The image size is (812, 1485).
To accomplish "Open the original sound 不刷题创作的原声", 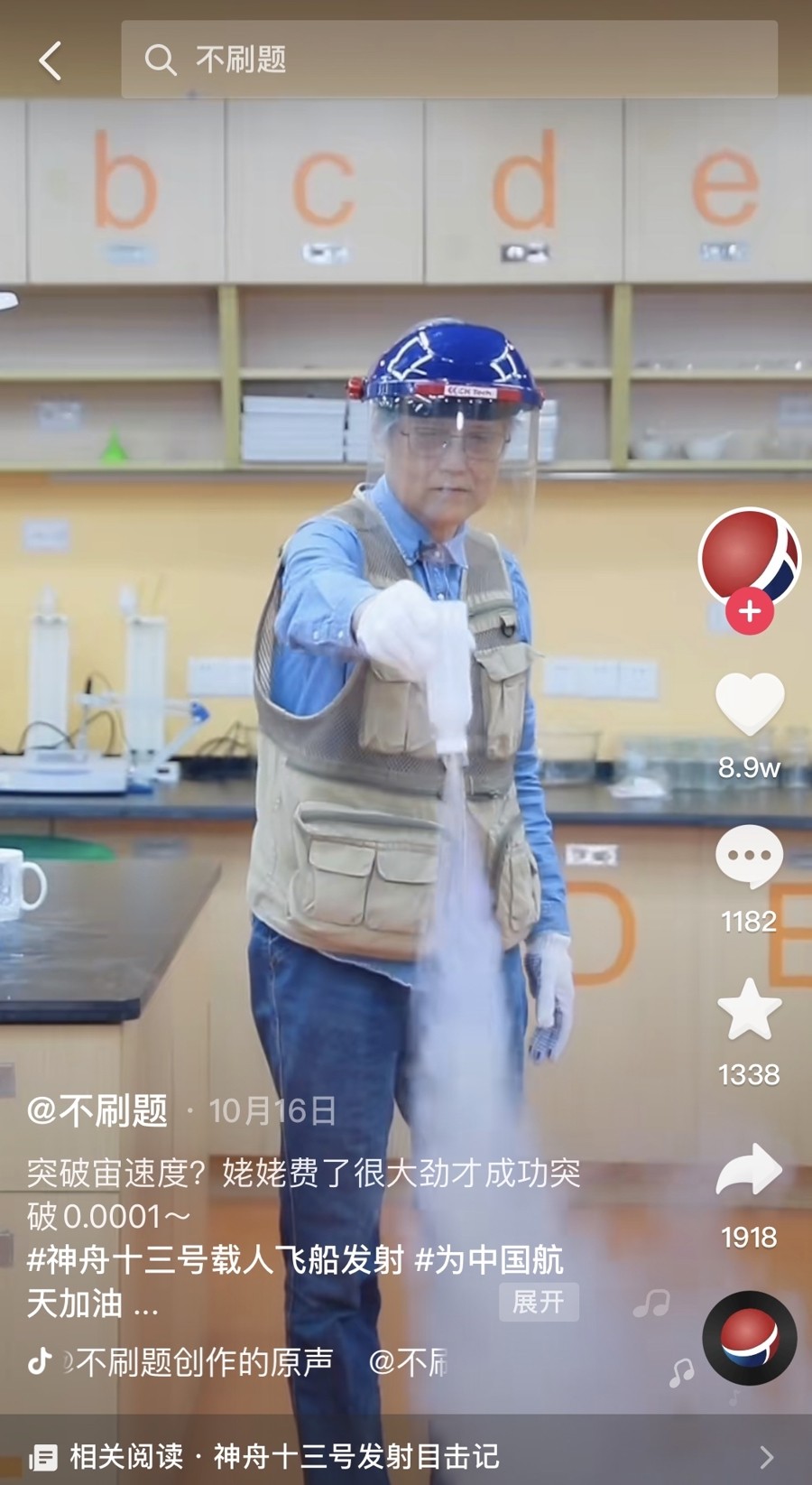I will 203,1361.
